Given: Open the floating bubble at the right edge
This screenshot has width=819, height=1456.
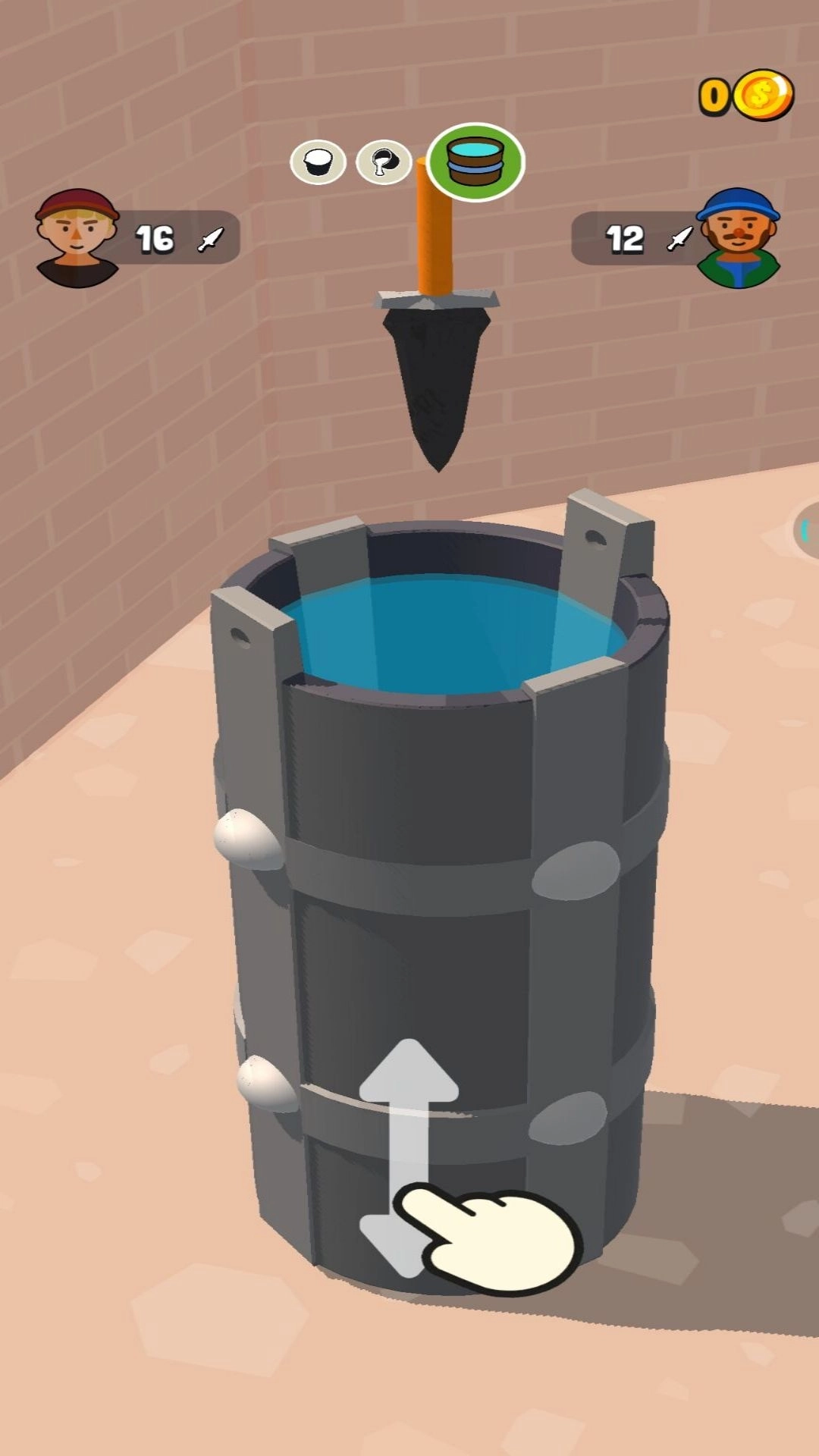Looking at the screenshot, I should click(807, 531).
